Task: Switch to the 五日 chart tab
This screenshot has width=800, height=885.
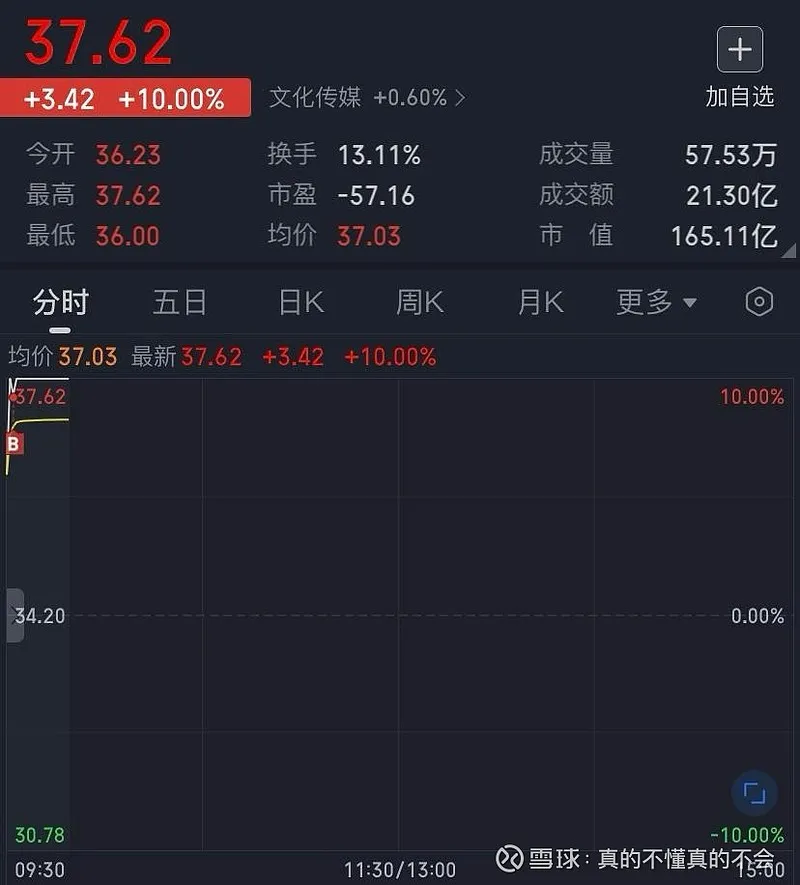Action: point(180,302)
